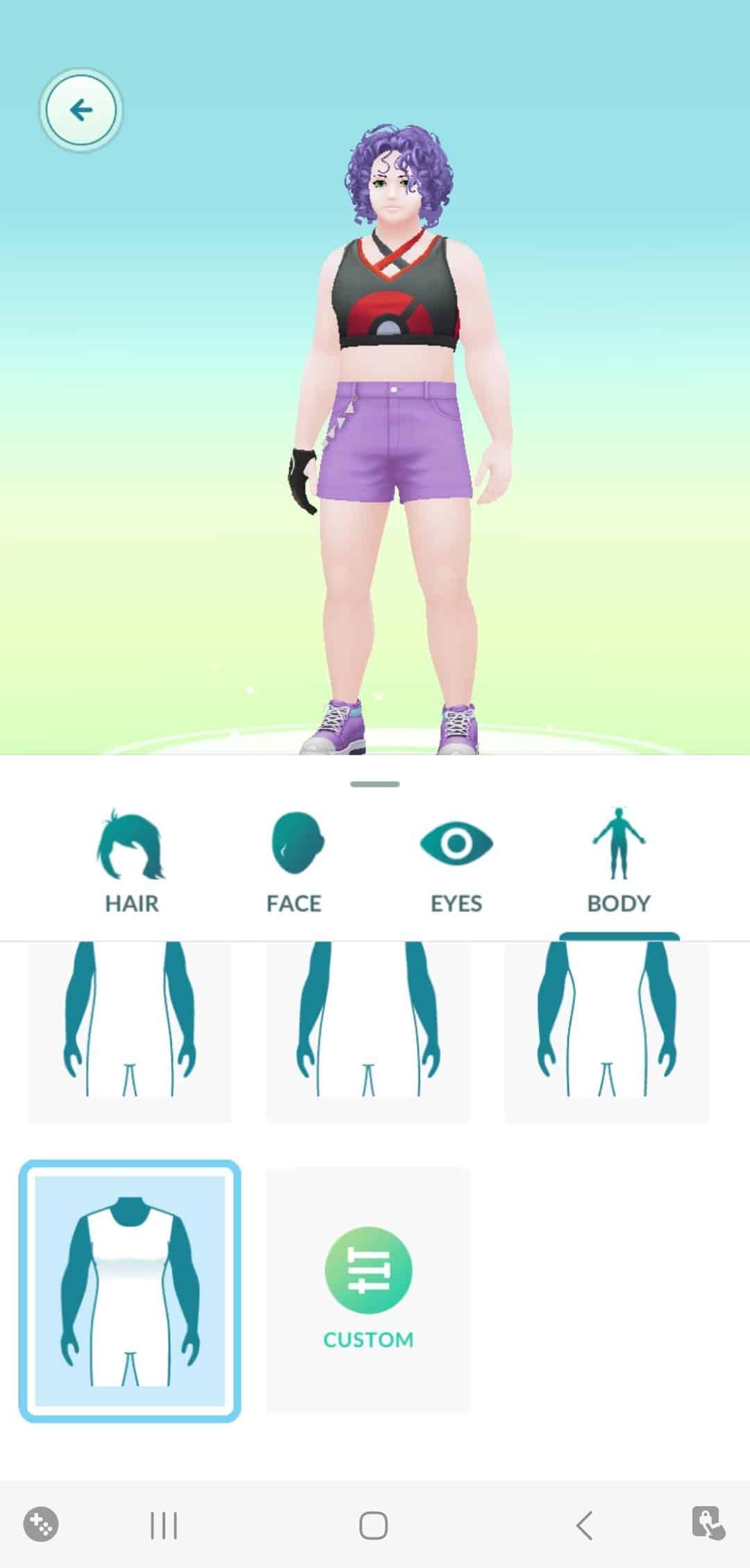Select the Body tab

619,862
